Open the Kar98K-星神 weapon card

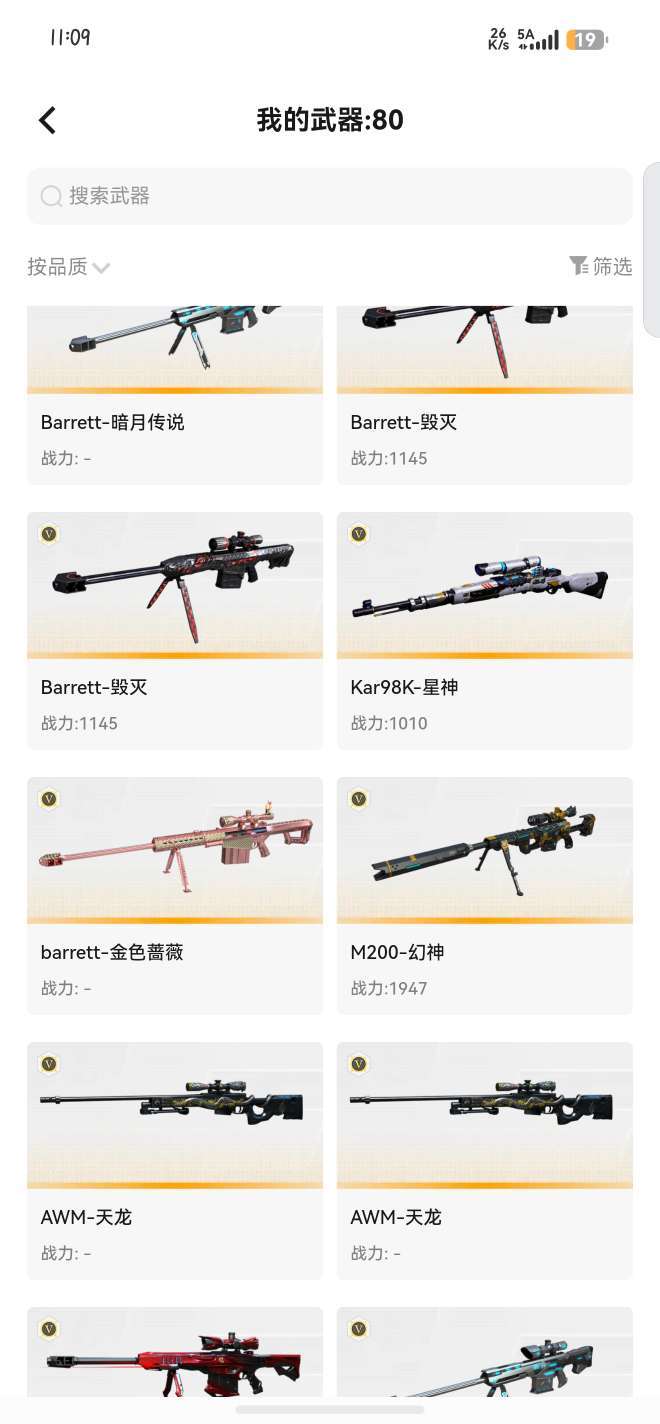point(485,630)
